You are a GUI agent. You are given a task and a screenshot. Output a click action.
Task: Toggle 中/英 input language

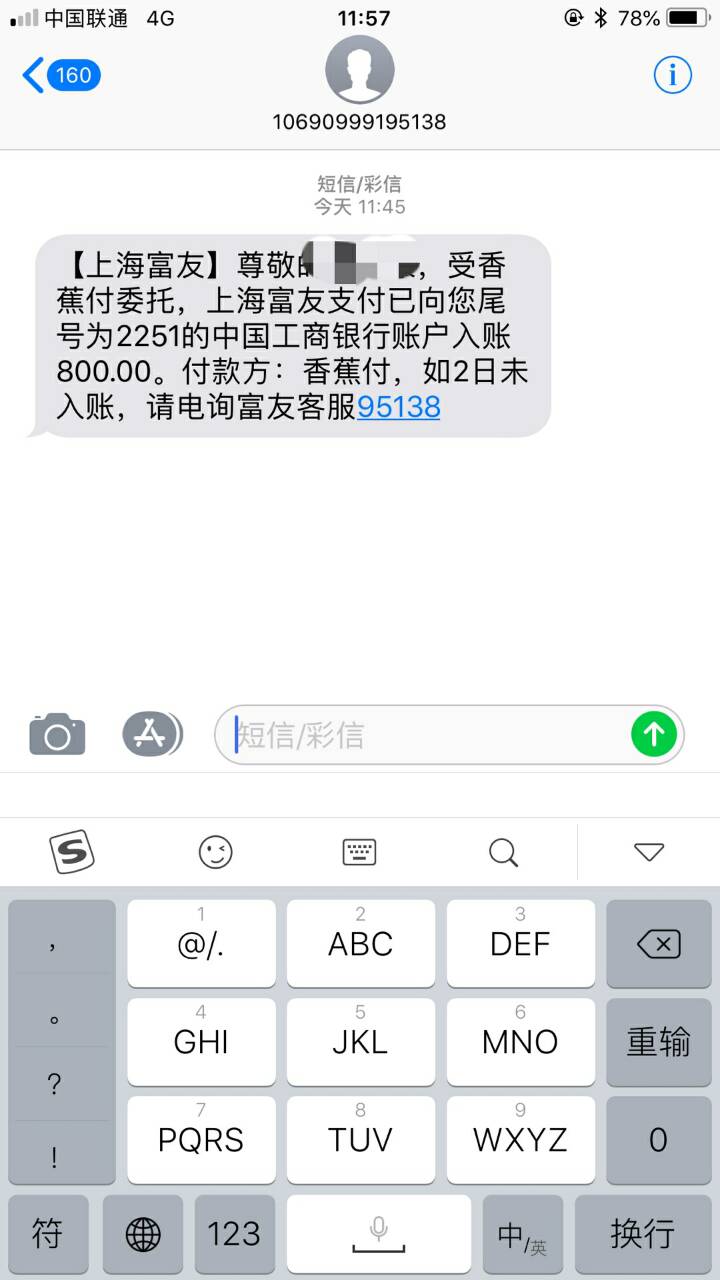click(522, 1234)
